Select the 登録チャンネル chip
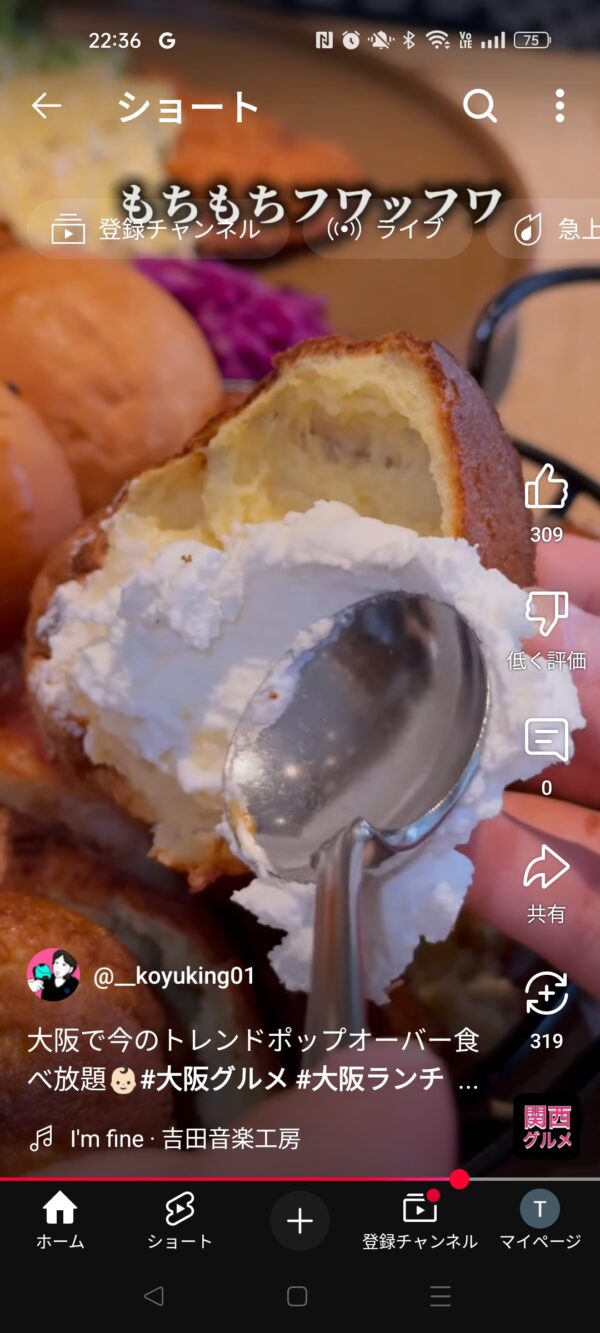 click(x=158, y=229)
